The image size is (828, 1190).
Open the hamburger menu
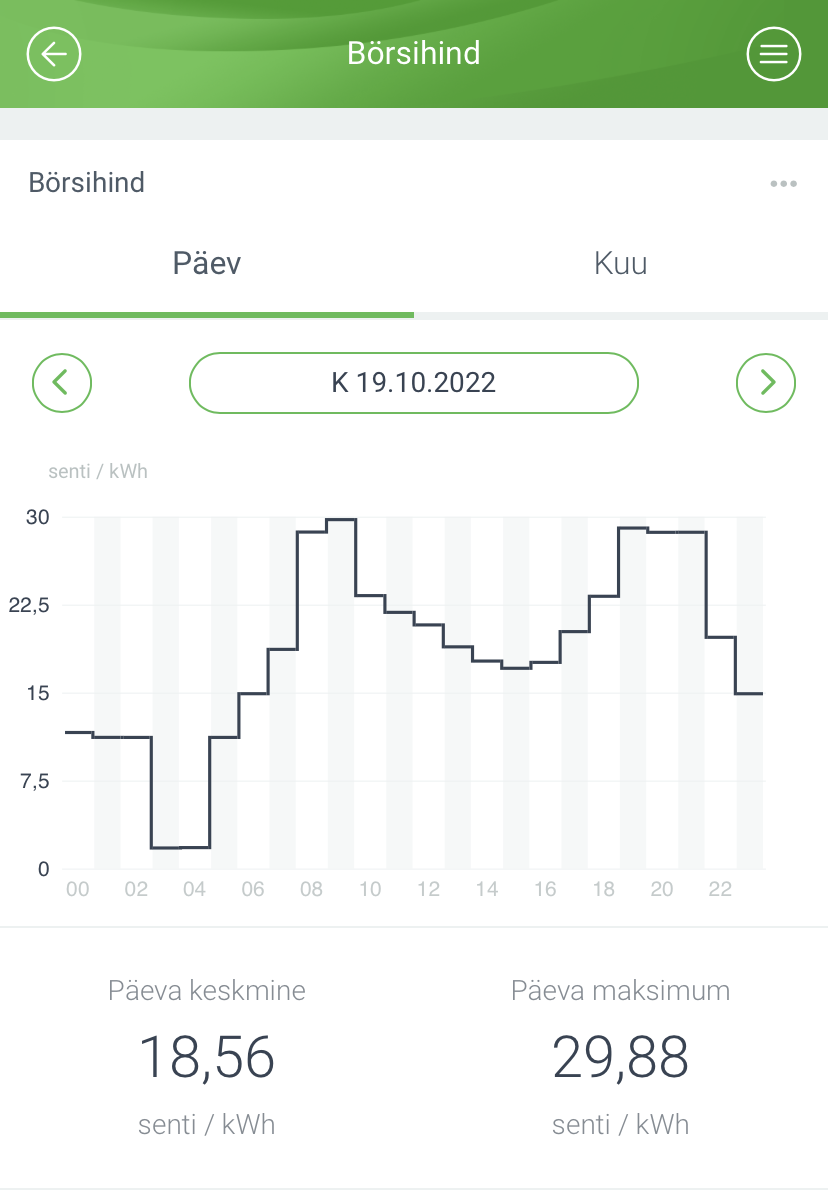coord(773,54)
